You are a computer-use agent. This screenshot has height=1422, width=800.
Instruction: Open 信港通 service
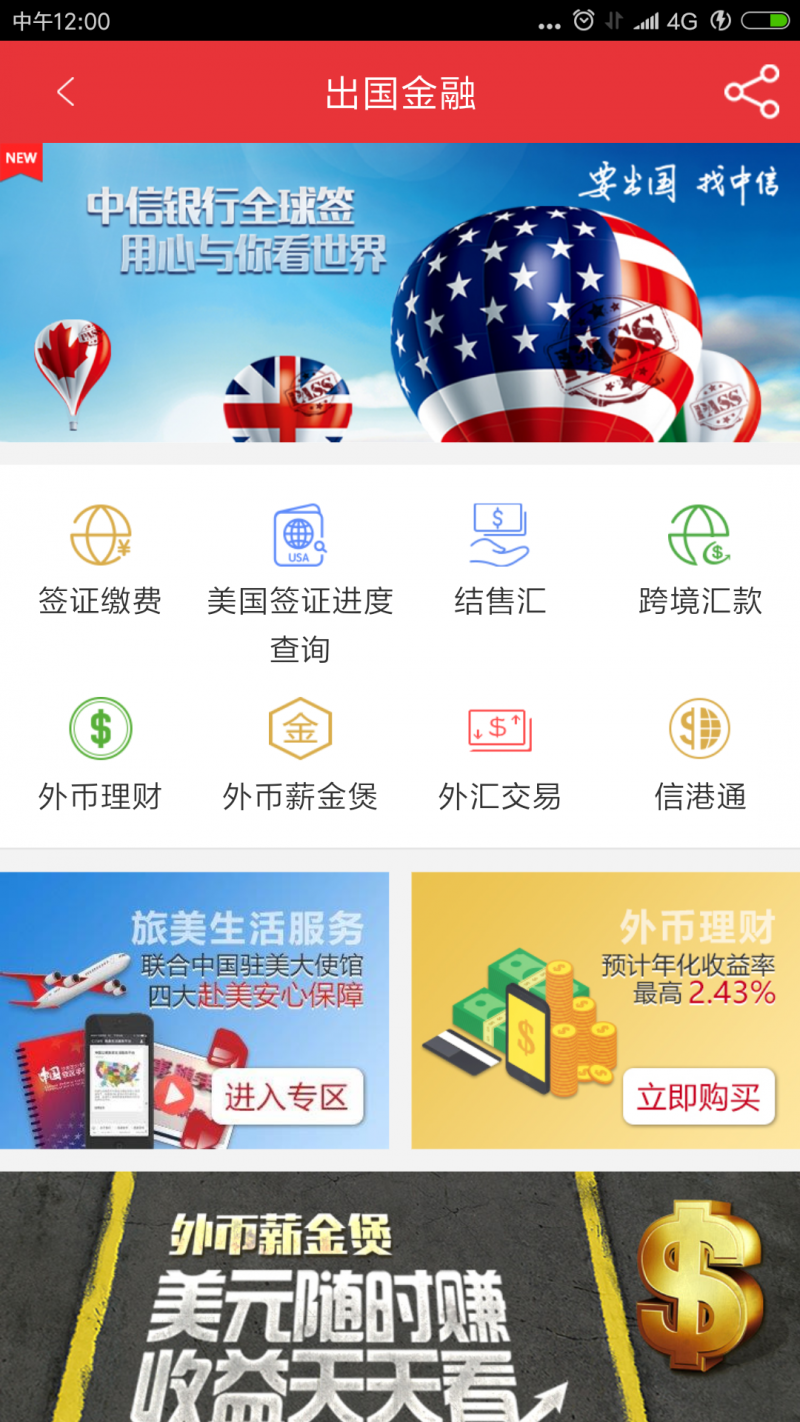pos(699,754)
